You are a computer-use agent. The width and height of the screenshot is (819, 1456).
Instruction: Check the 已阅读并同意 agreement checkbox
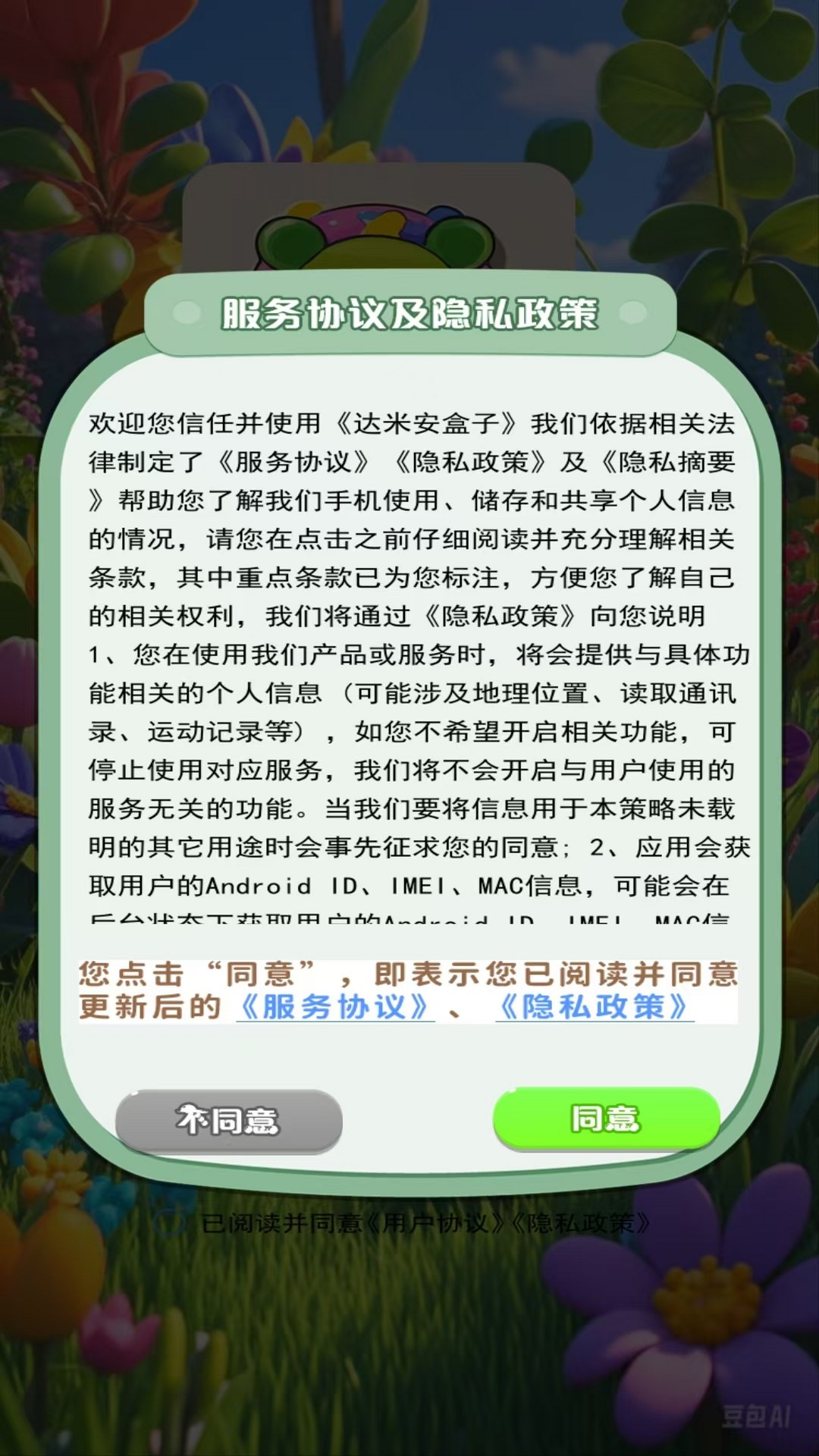(168, 1223)
